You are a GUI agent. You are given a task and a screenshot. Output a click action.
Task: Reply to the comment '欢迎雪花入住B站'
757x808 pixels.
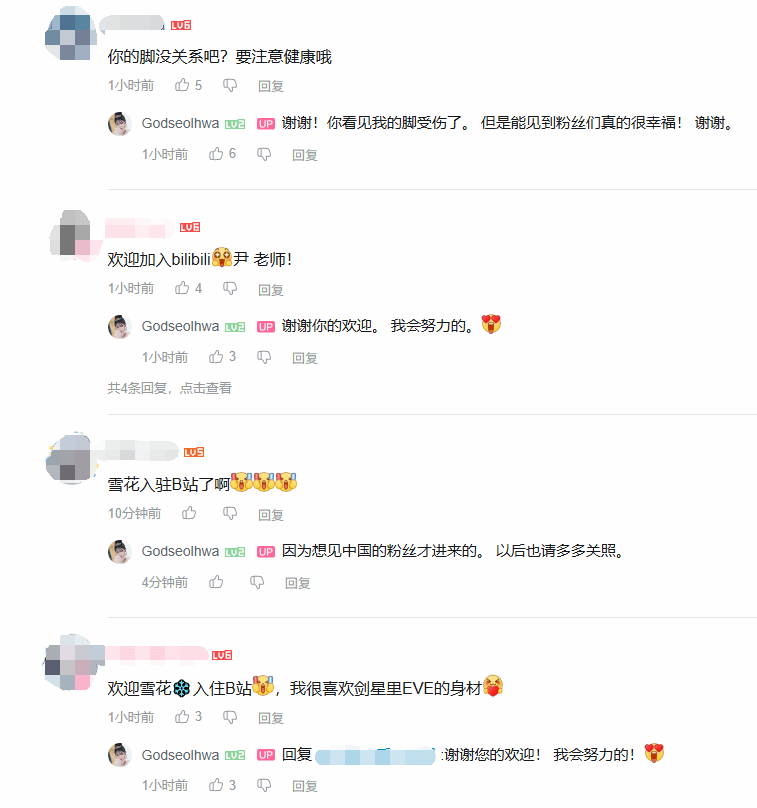(271, 718)
